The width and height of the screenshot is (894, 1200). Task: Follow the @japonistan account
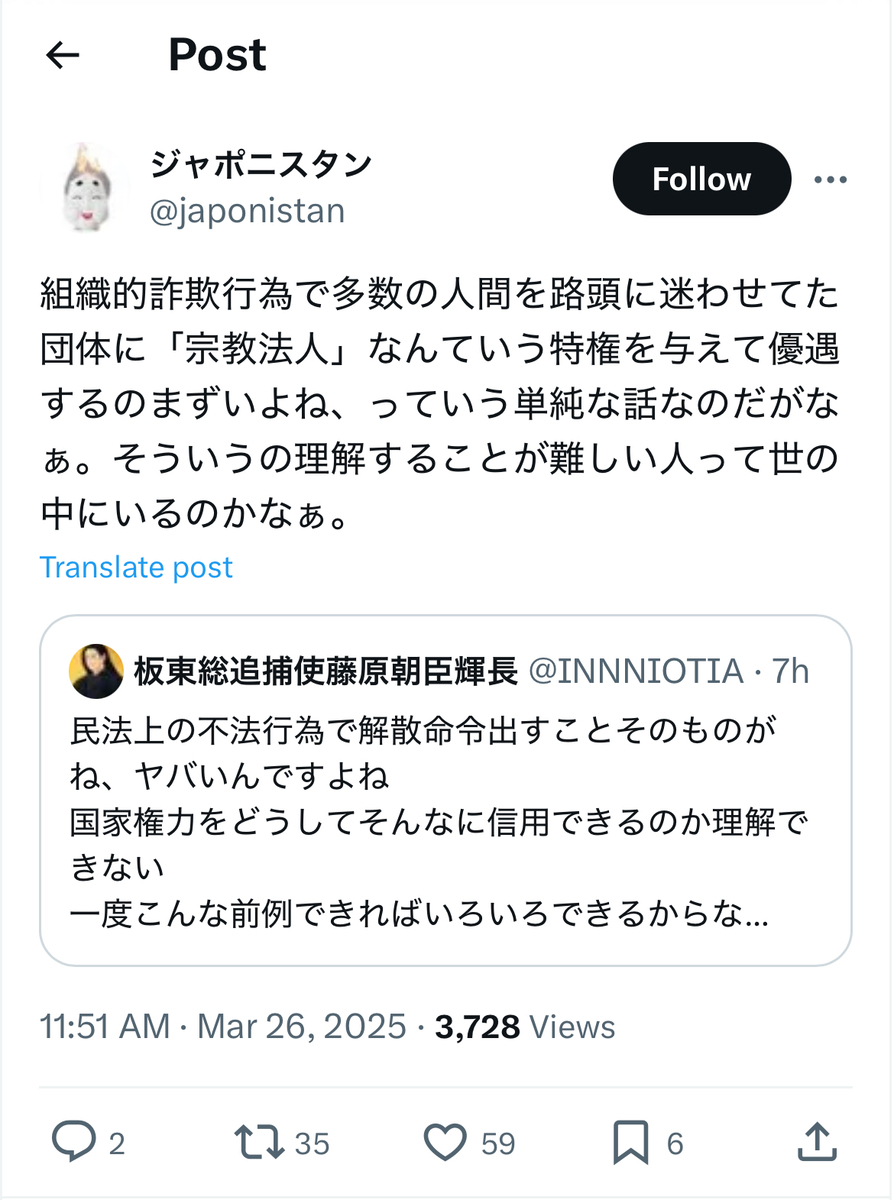tap(701, 179)
